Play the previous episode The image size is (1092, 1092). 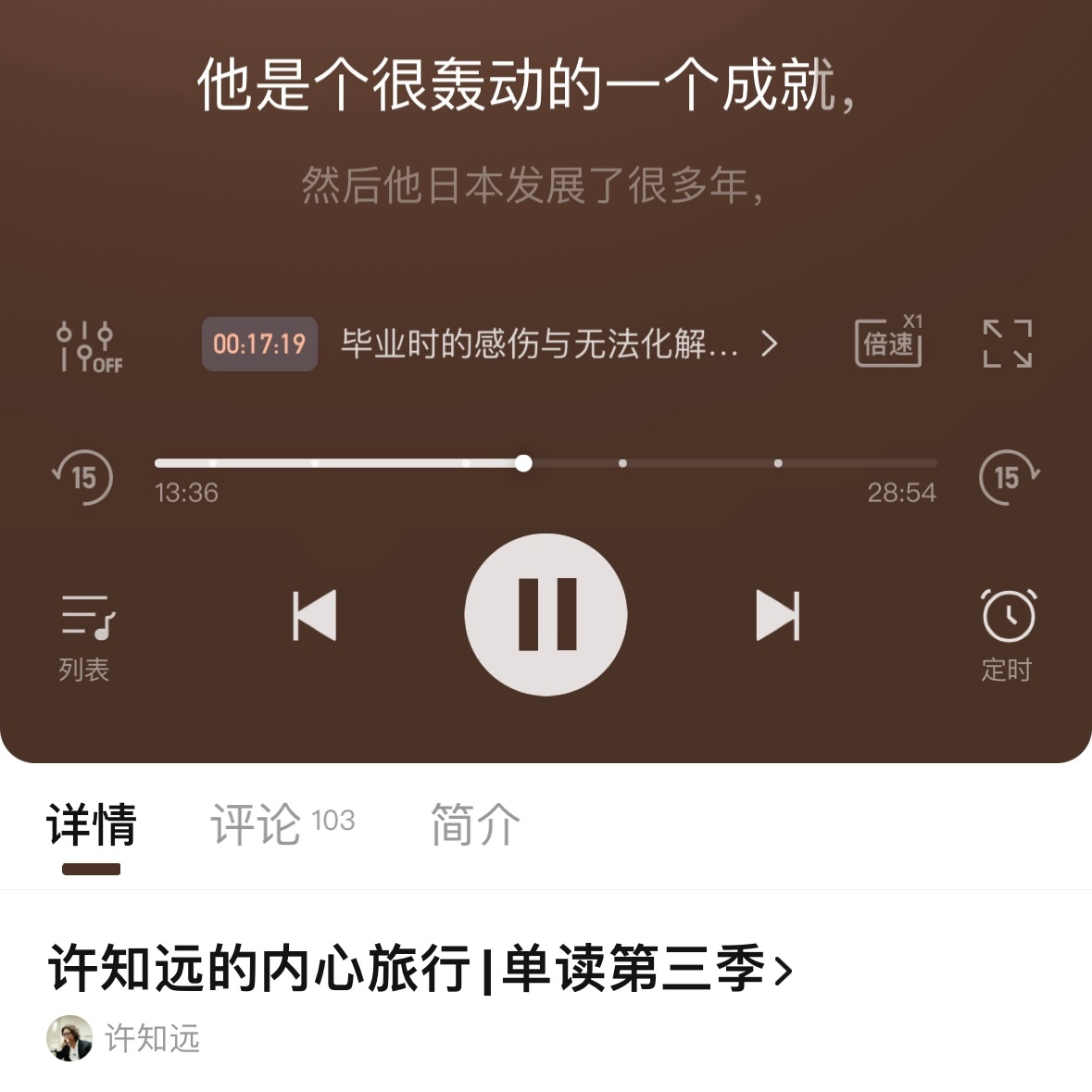coord(315,615)
